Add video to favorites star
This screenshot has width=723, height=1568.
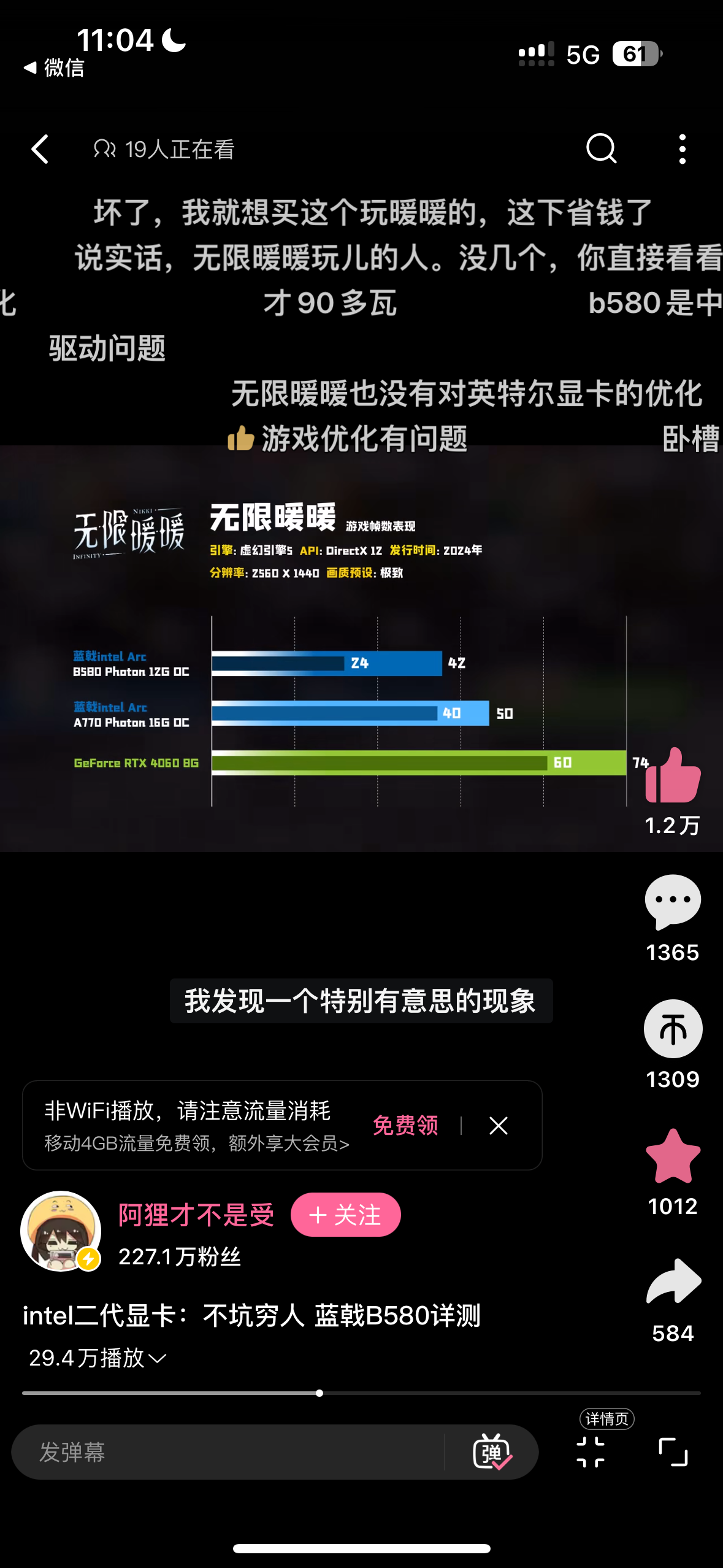point(673,1156)
